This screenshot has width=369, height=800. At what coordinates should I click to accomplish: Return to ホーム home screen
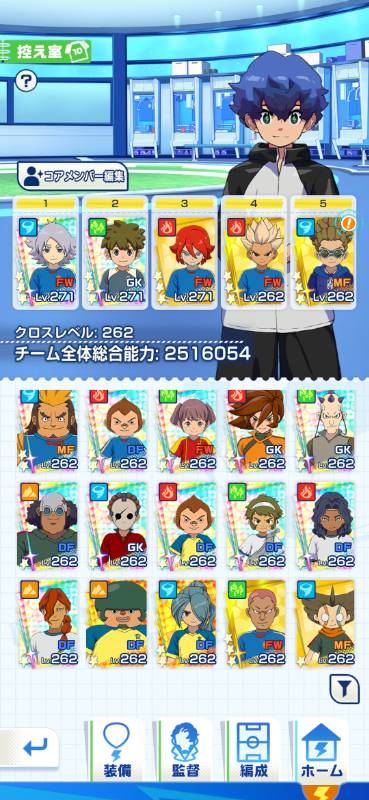(322, 750)
